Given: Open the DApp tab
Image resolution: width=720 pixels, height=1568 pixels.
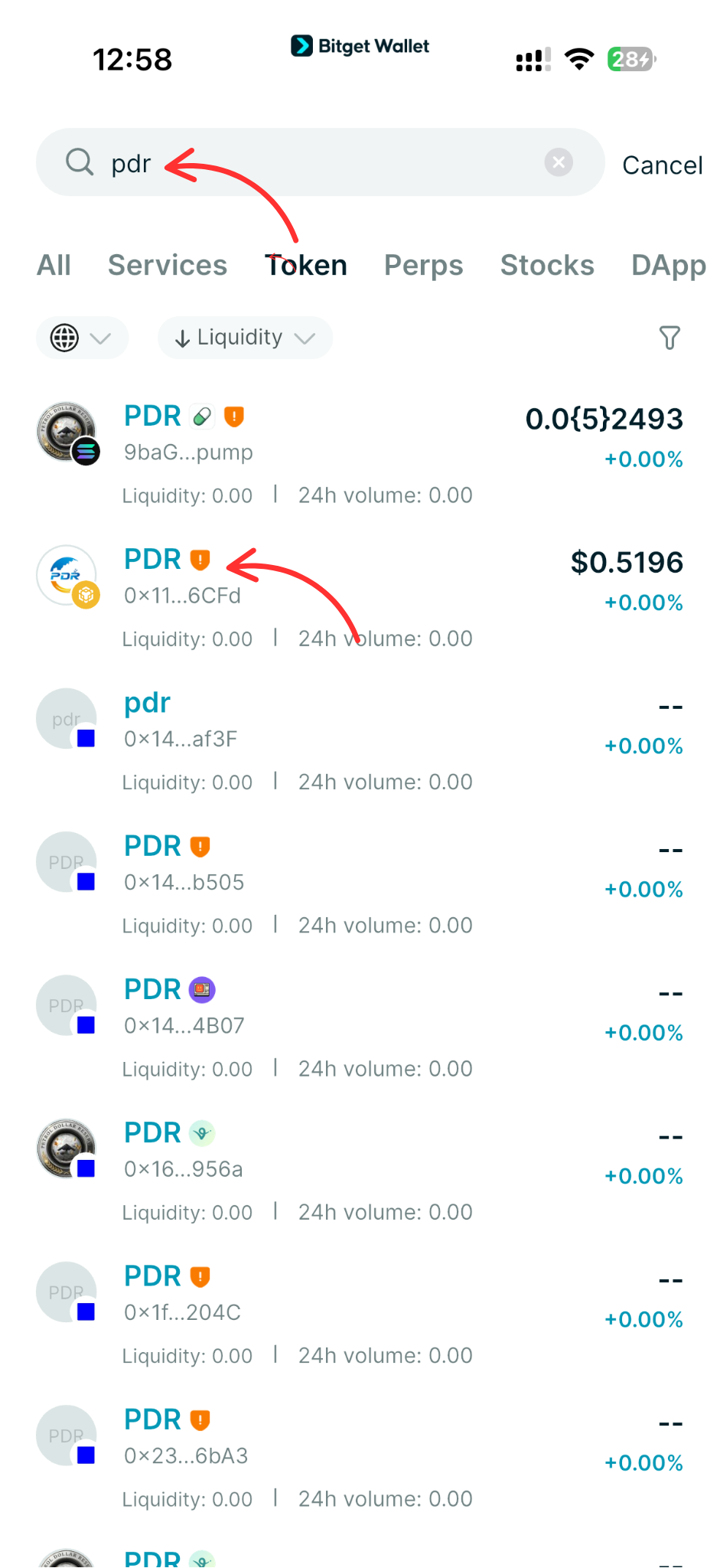Looking at the screenshot, I should coord(669,265).
